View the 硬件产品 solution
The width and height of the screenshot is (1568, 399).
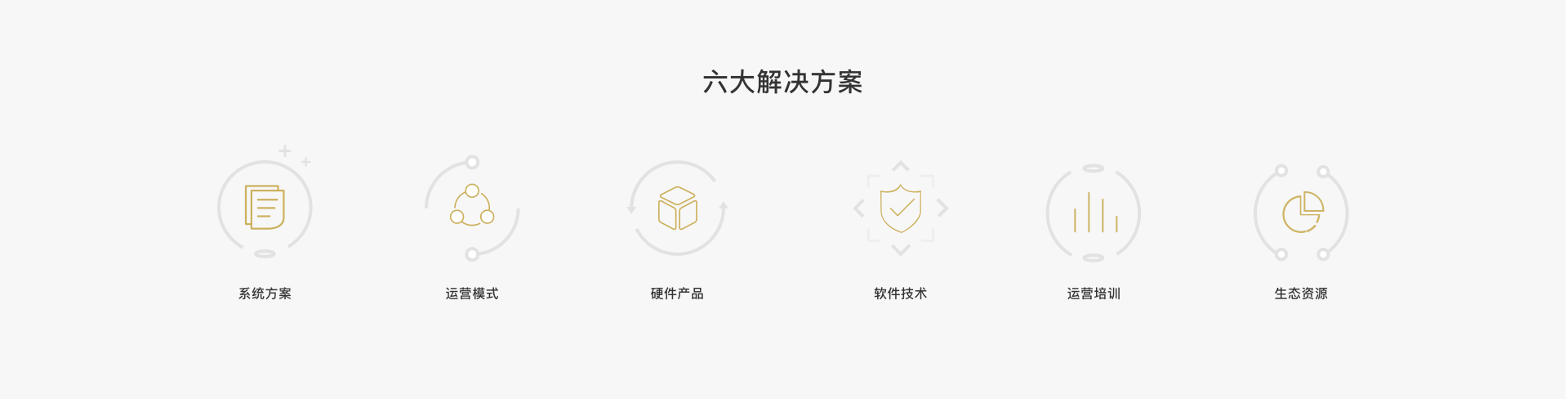click(x=677, y=208)
